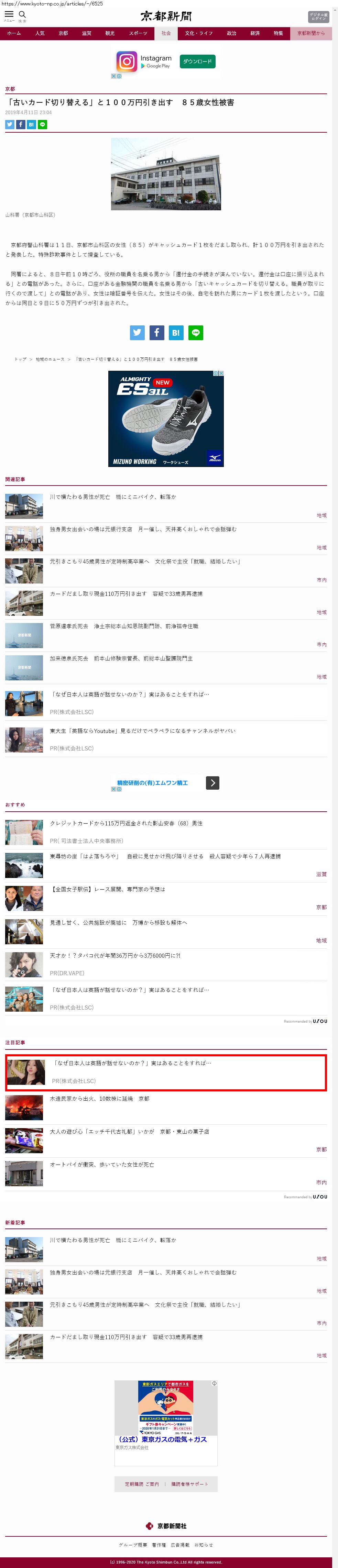Open 全国女子駅伝 race preview article

click(108, 889)
